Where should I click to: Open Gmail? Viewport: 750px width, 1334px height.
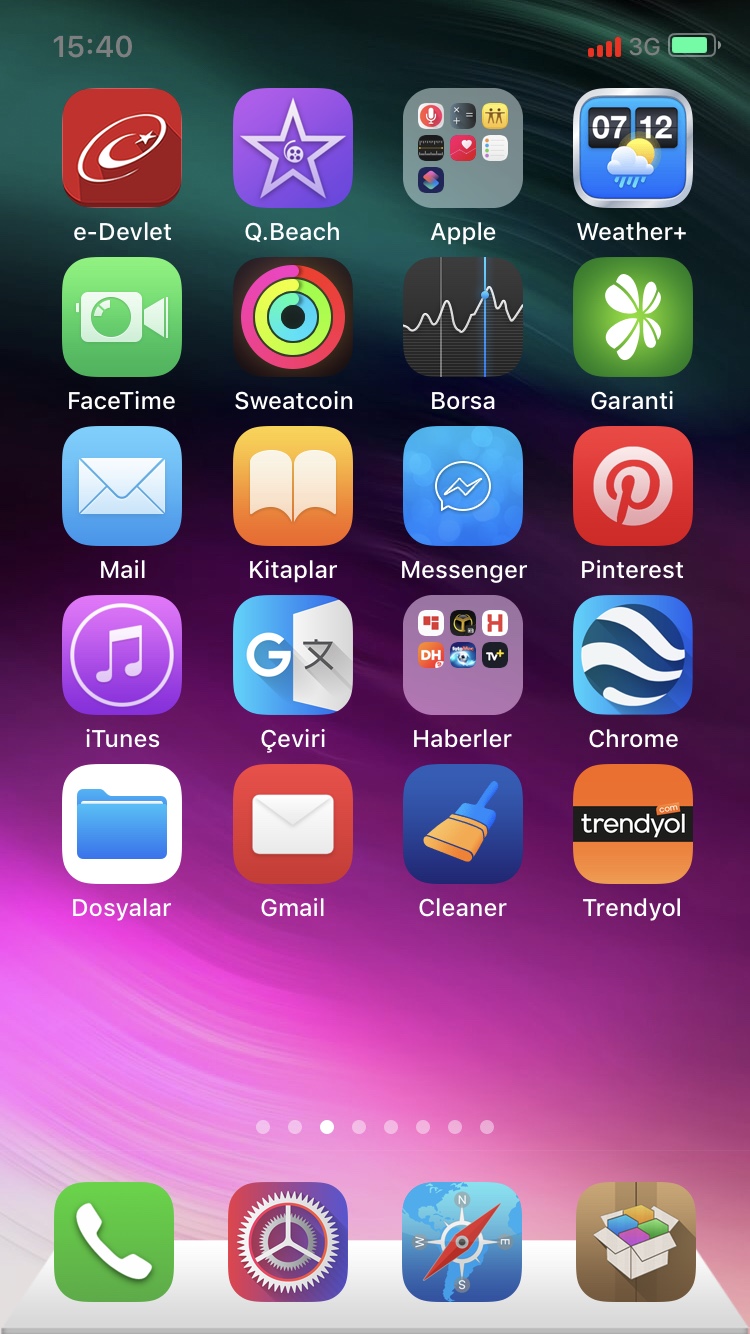(292, 824)
